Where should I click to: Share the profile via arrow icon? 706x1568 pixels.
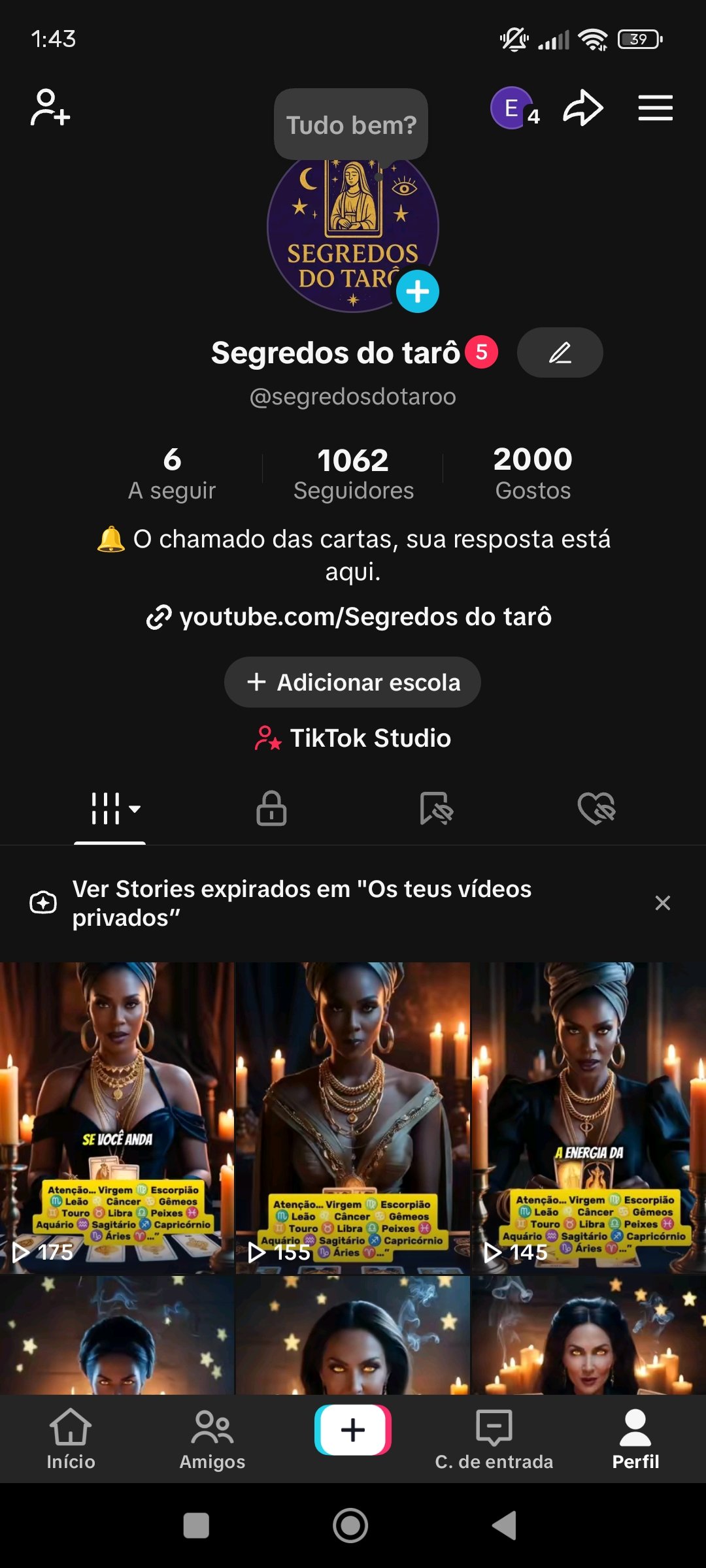[582, 108]
